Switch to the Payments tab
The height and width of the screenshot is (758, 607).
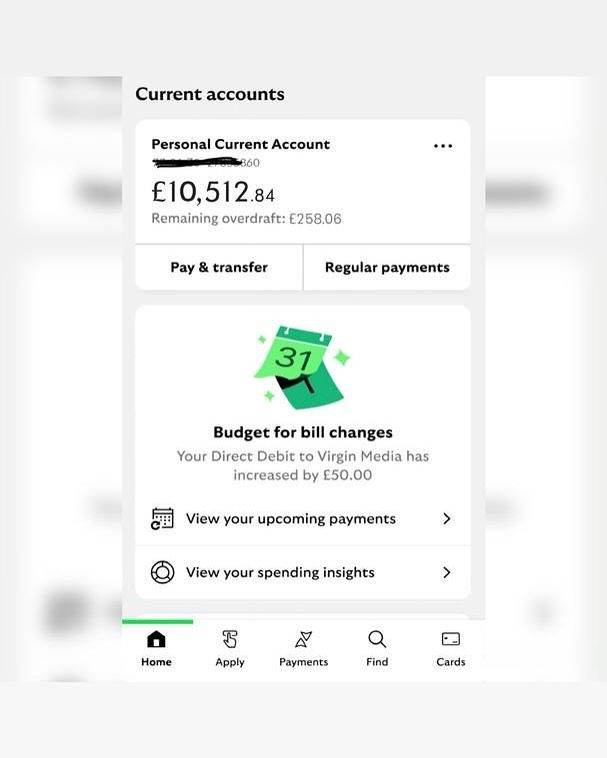pyautogui.click(x=303, y=648)
